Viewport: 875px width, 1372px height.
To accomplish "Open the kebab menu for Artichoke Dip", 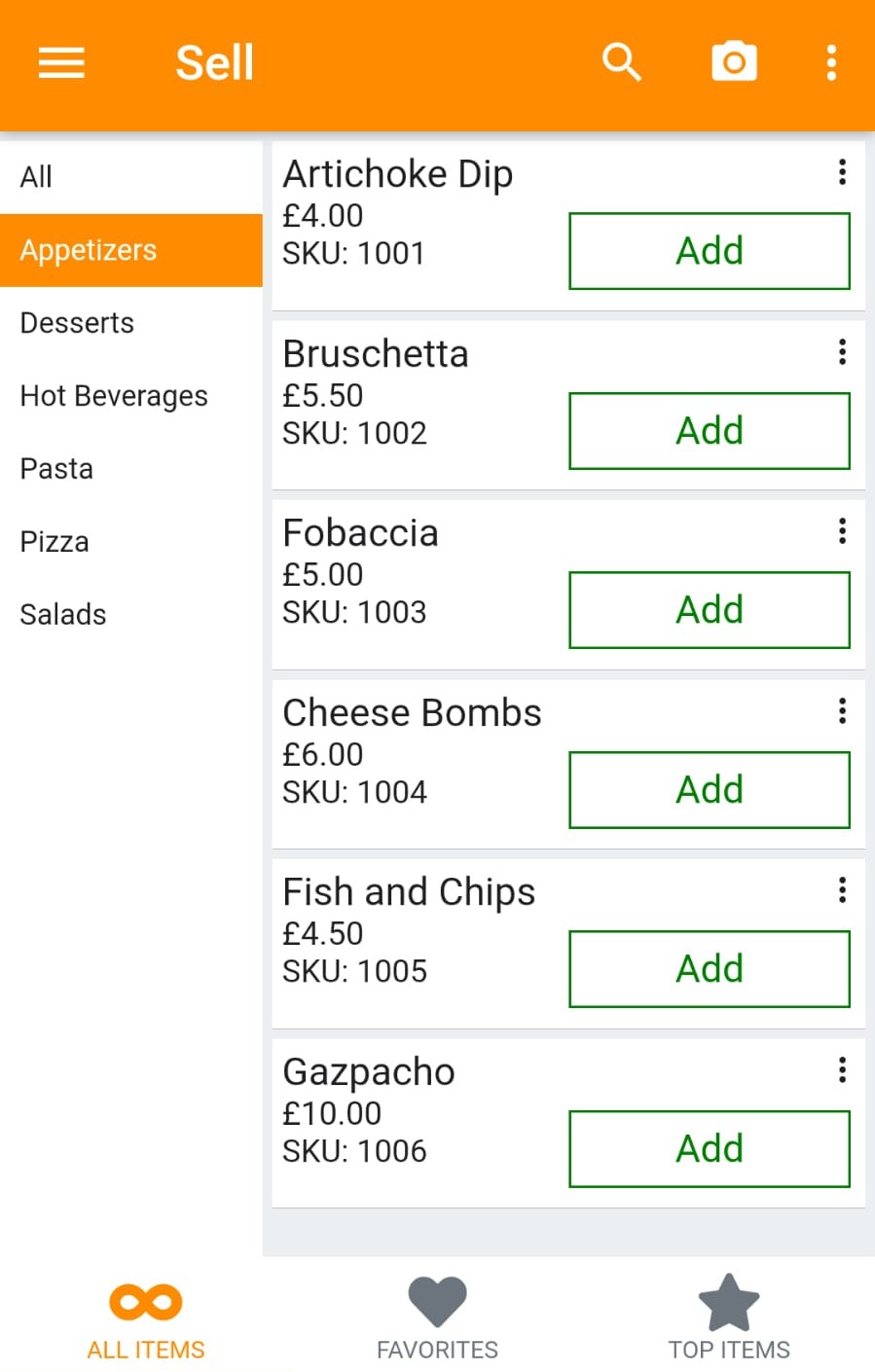I will 843,172.
